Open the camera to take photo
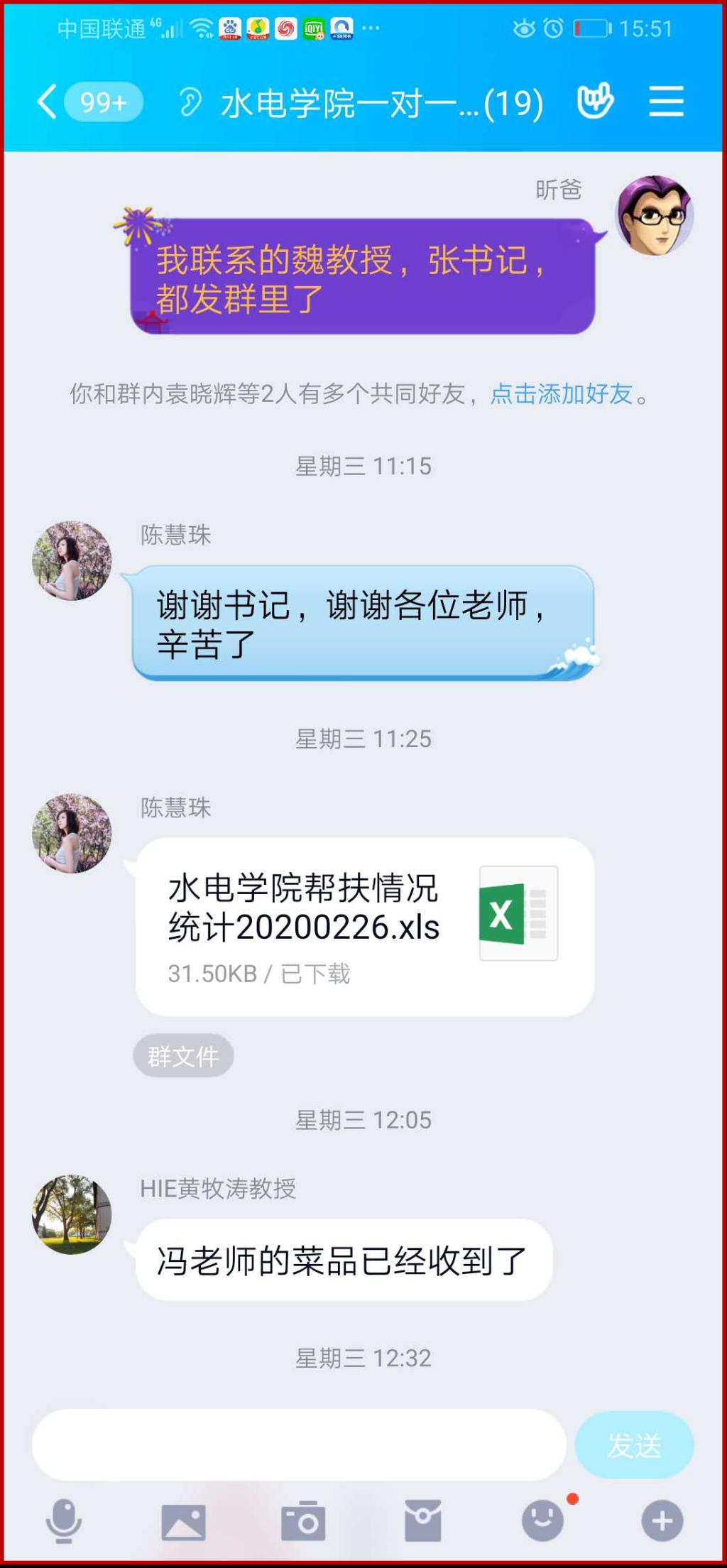 pos(303,1521)
